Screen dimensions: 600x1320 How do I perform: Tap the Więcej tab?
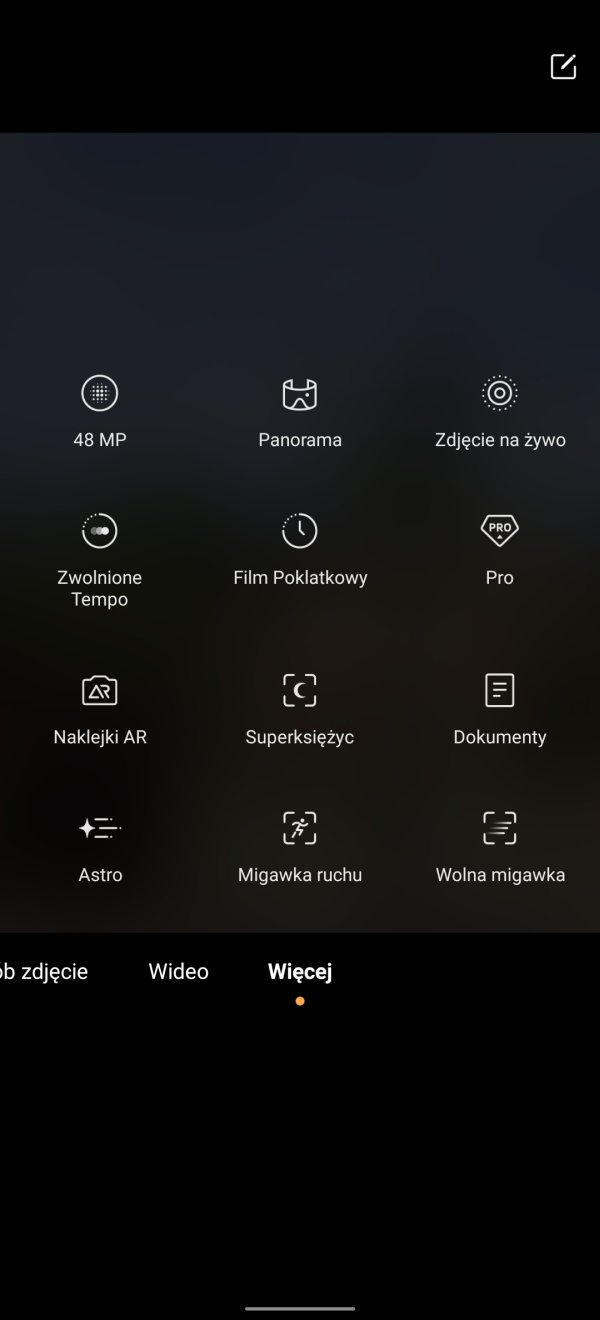(300, 971)
